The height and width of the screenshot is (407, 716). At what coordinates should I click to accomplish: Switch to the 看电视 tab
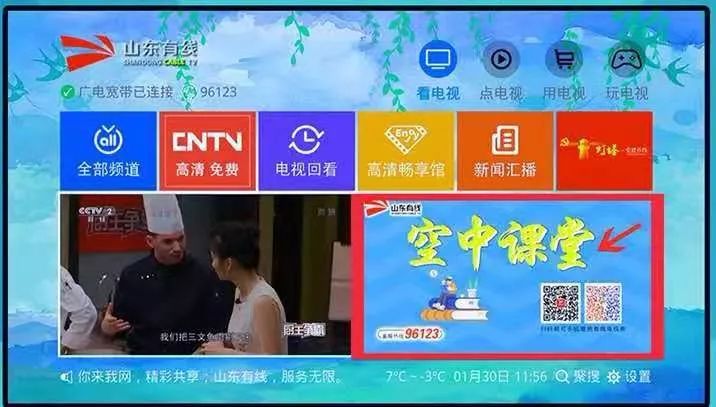[438, 69]
